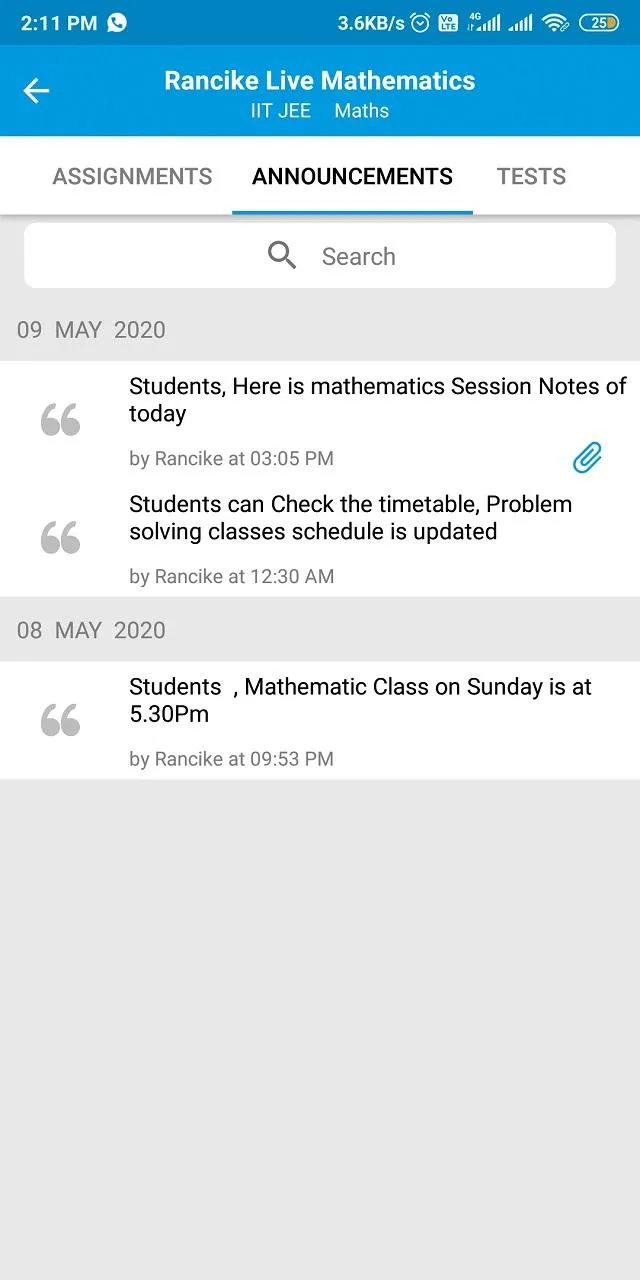Go back using the header arrow

click(x=36, y=91)
